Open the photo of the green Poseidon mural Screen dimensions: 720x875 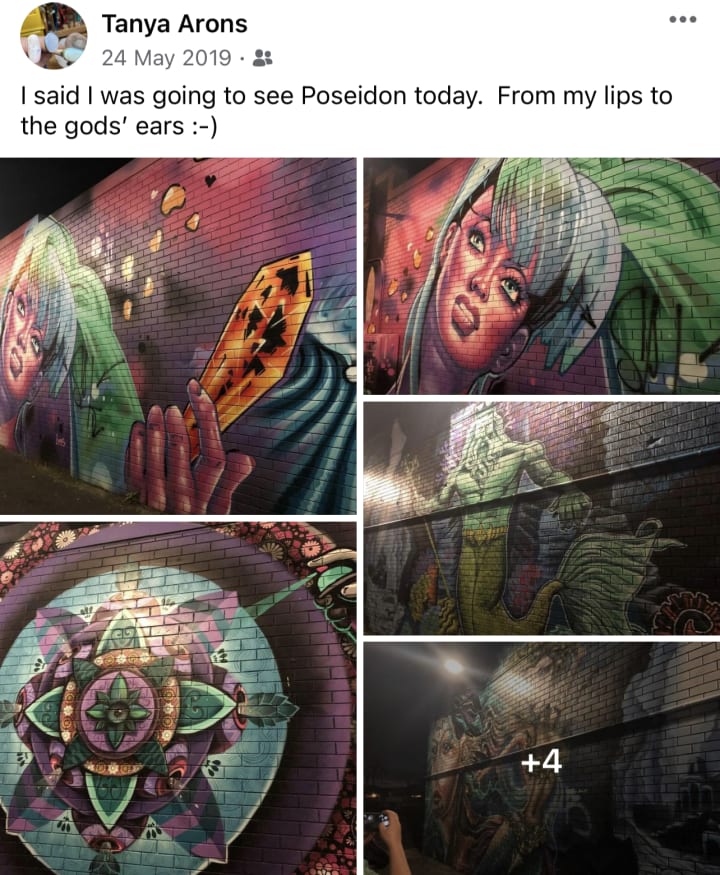(x=542, y=518)
